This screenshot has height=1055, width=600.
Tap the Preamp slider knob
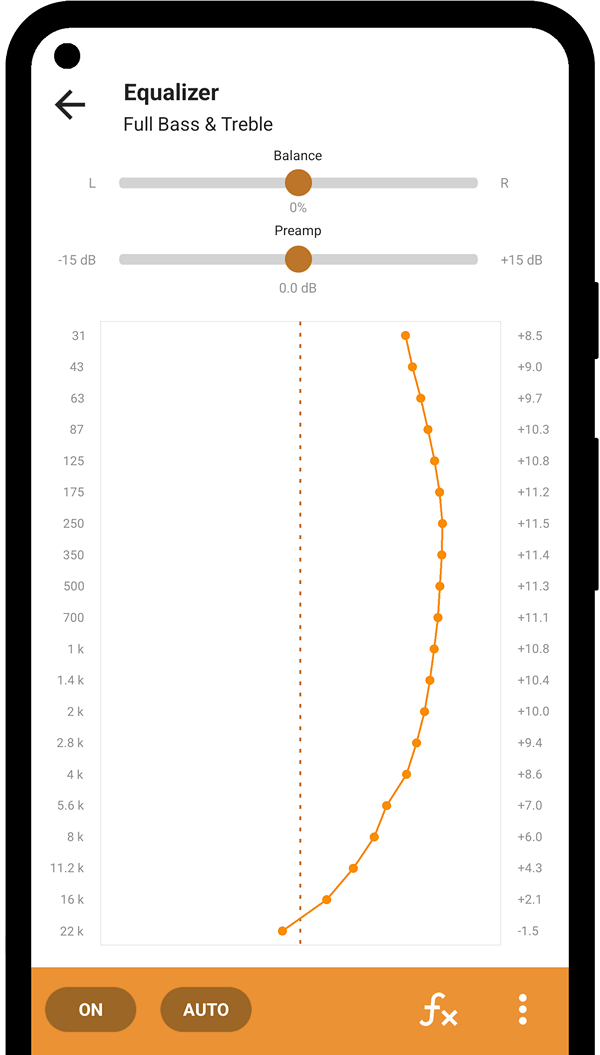point(298,260)
